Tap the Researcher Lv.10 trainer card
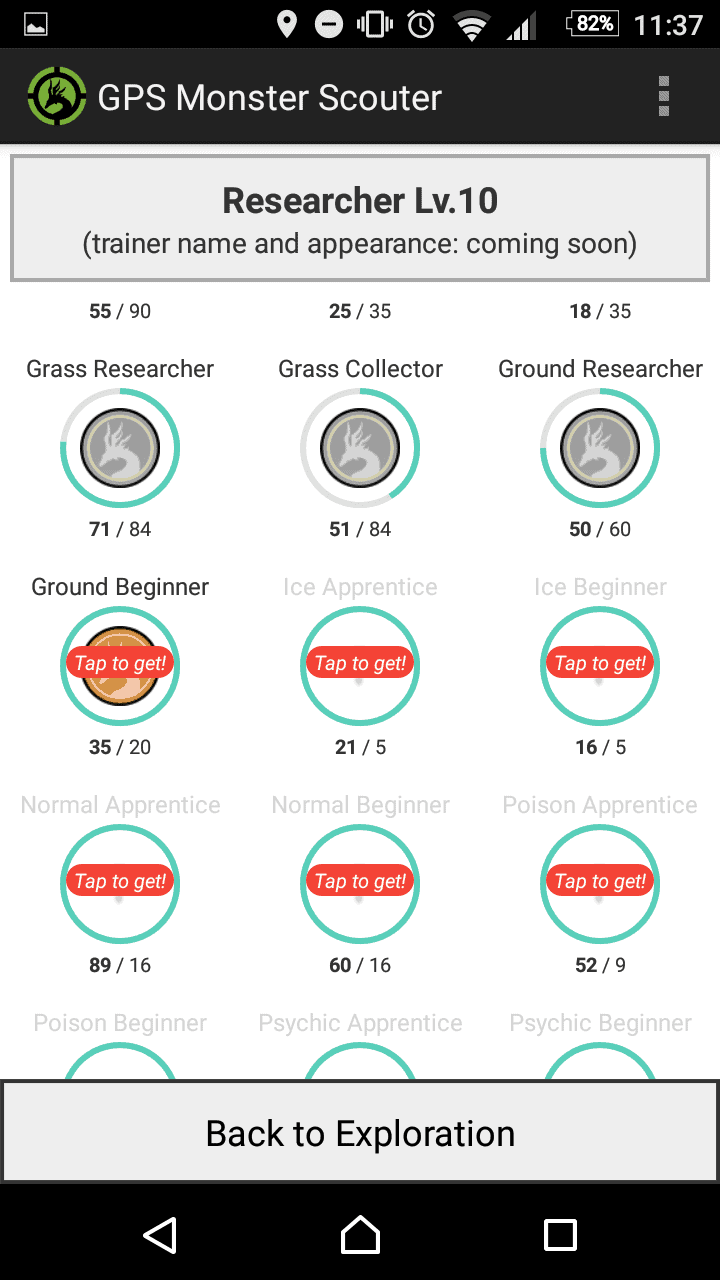720x1280 pixels. (x=360, y=218)
